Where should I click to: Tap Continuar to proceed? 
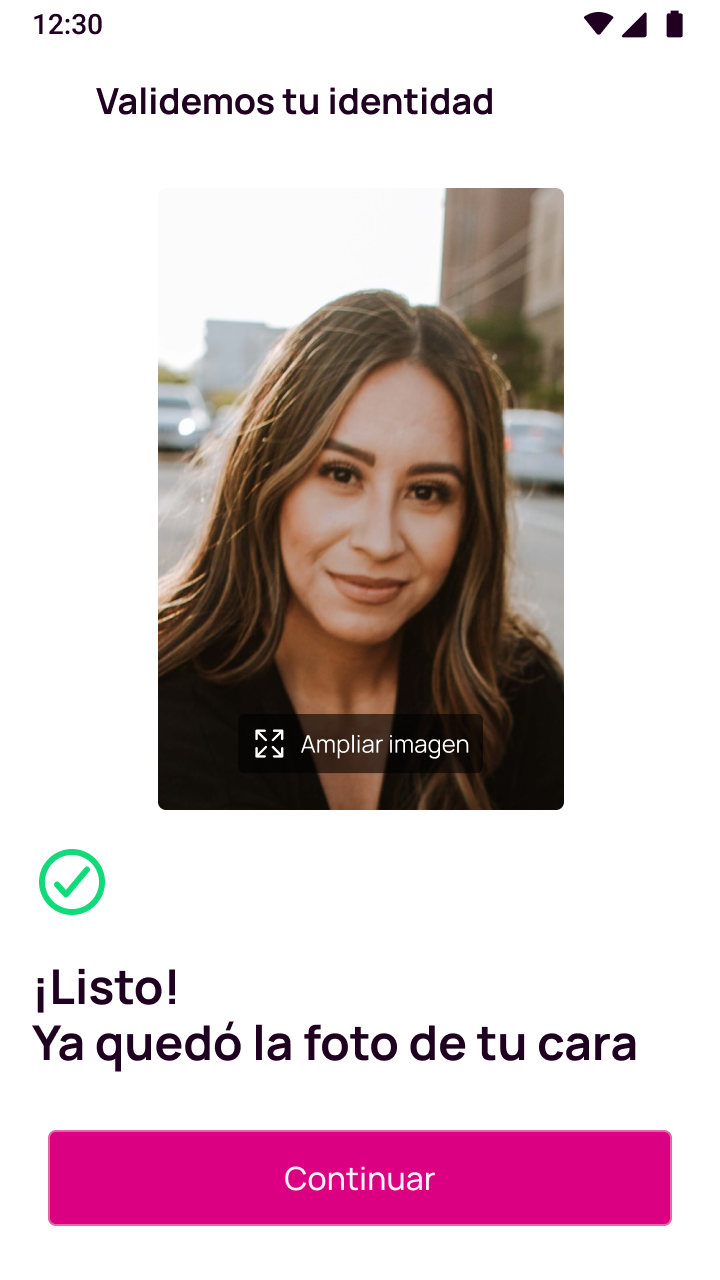(360, 1178)
